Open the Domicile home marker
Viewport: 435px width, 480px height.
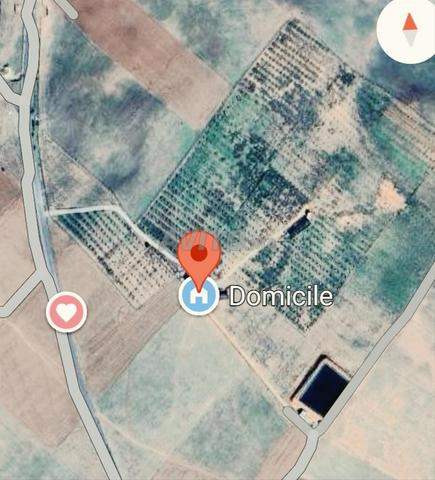[199, 296]
